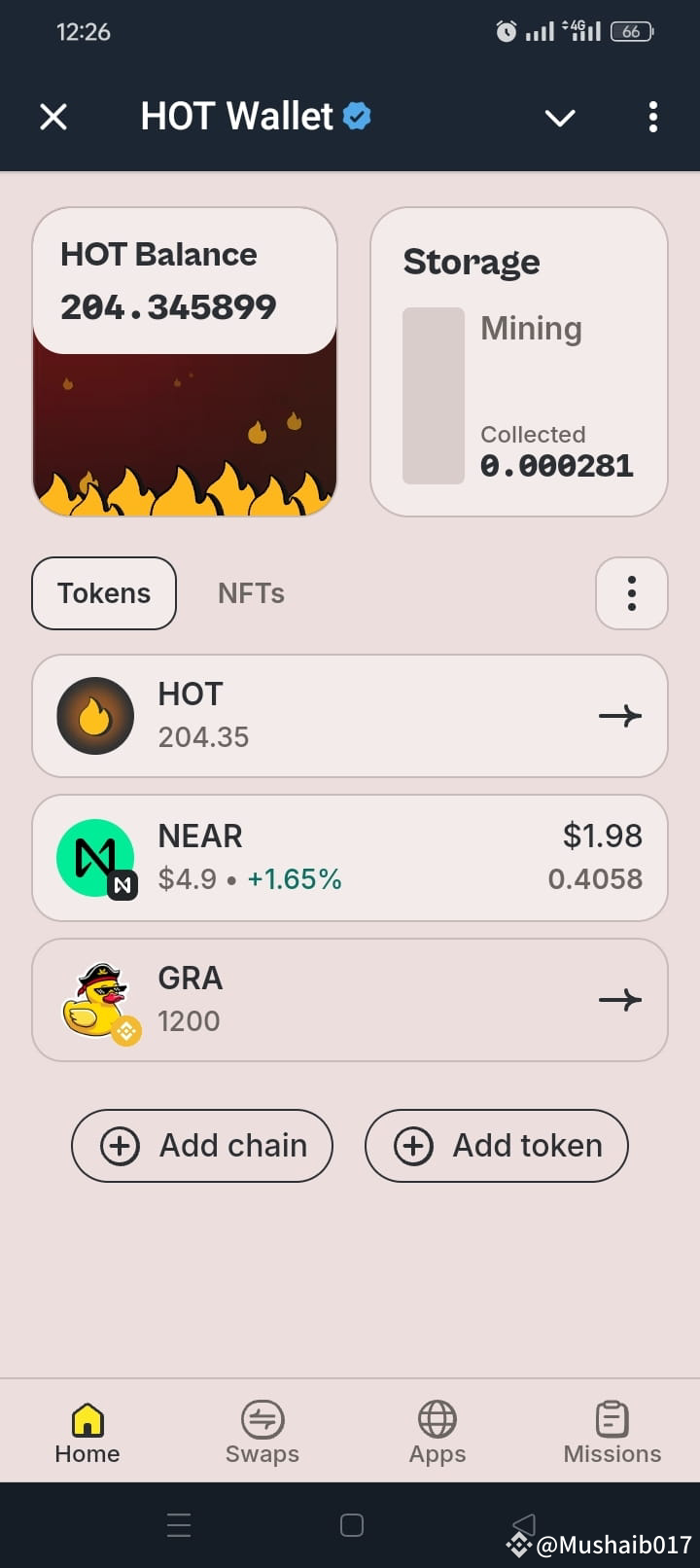Open GRA token details via arrow

[619, 999]
